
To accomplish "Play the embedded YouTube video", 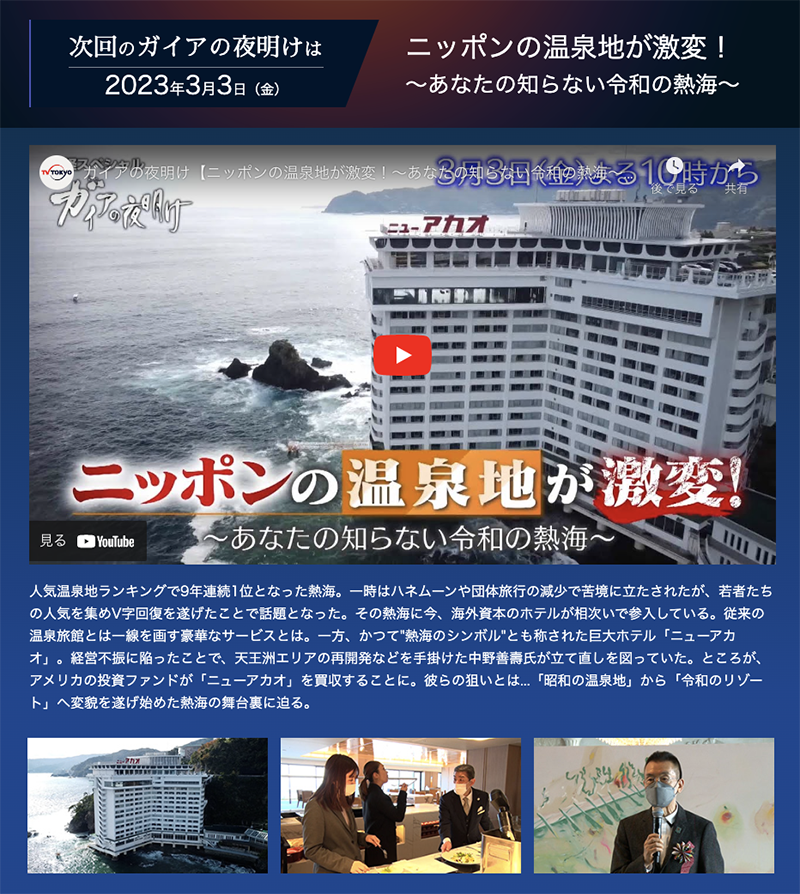I will 402,355.
